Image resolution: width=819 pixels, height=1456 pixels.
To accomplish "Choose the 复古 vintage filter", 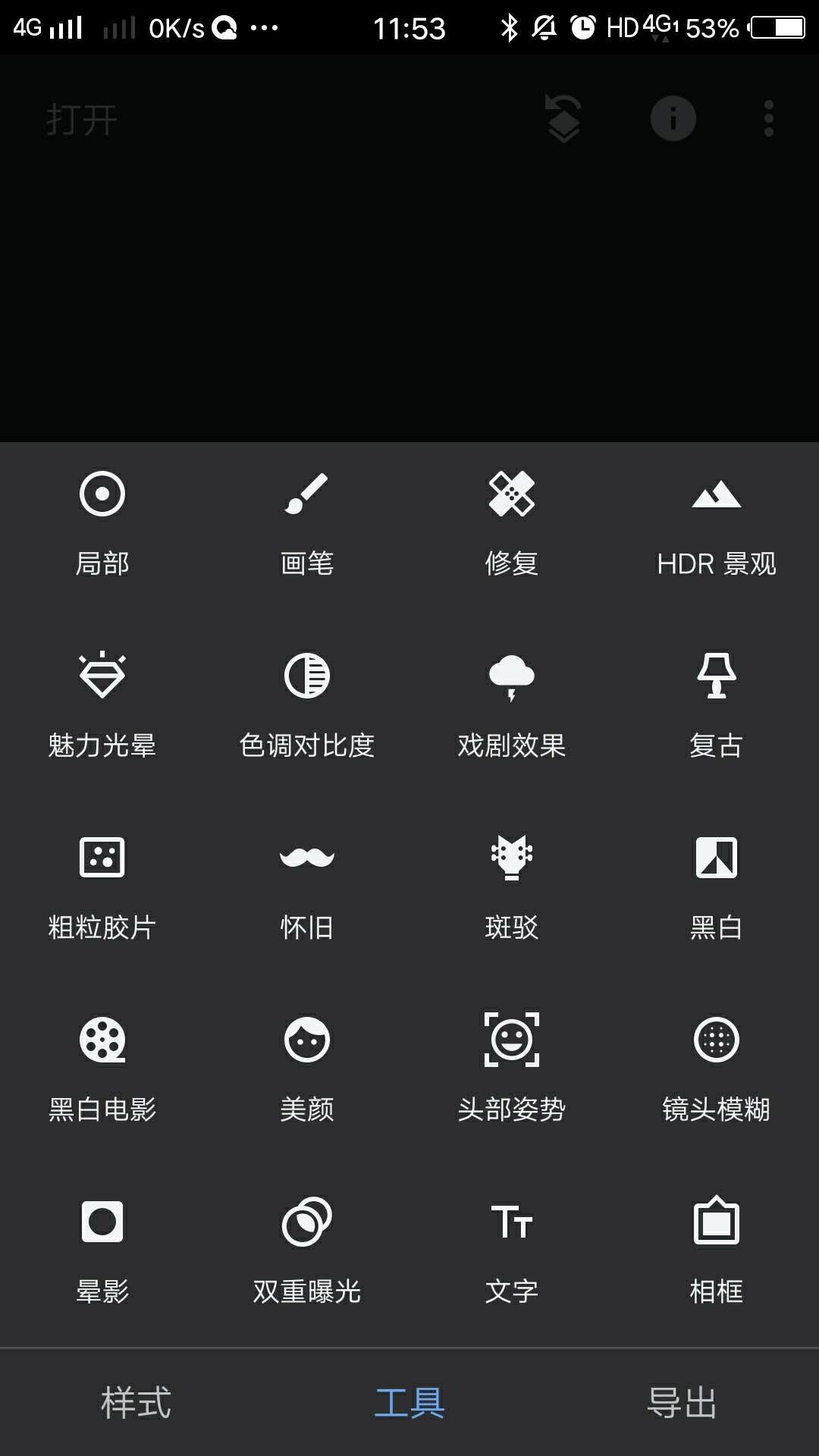I will 717,705.
